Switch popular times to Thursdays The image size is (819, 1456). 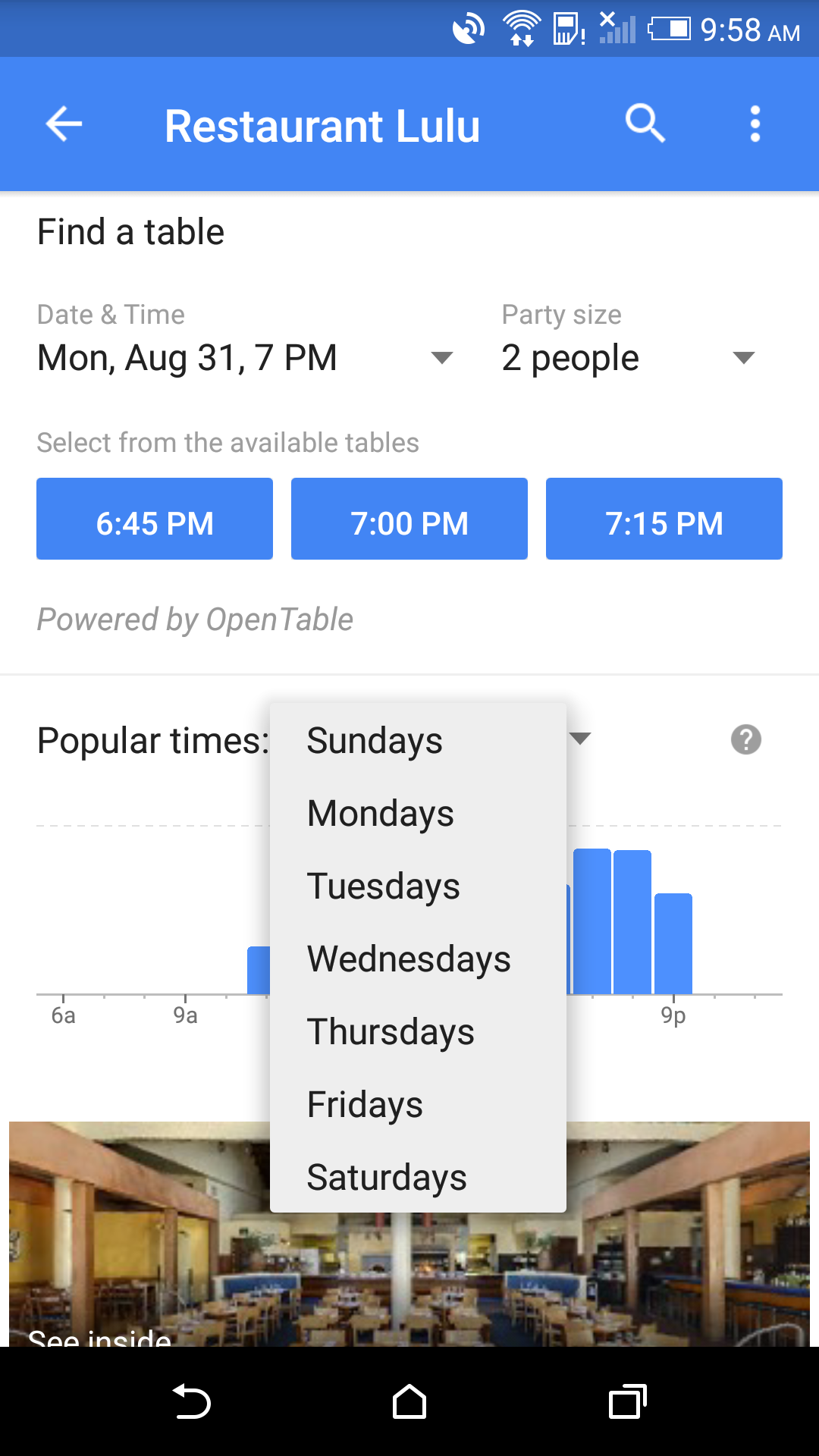click(418, 1031)
